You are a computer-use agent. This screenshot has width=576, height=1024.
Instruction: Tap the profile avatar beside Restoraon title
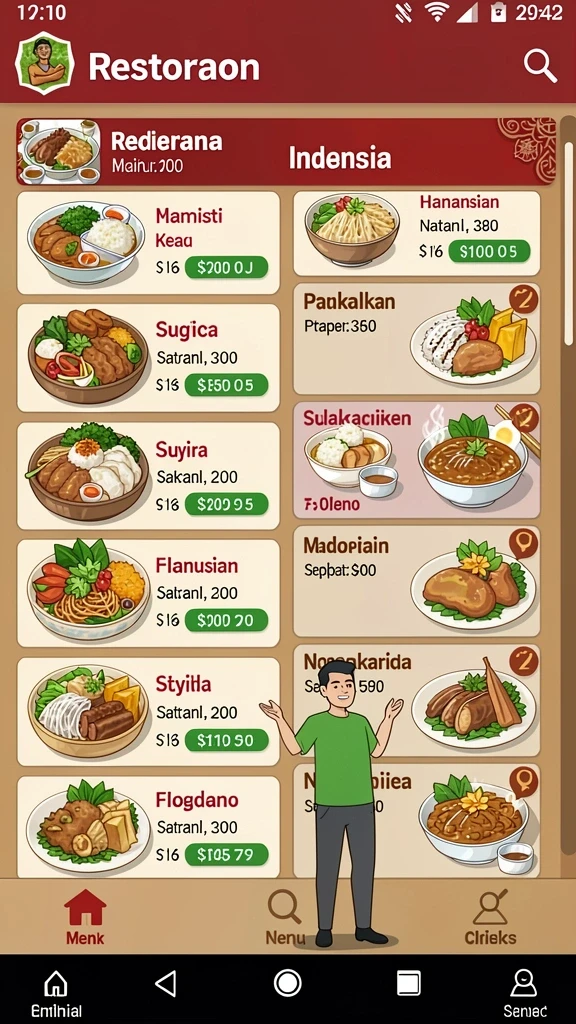click(44, 64)
